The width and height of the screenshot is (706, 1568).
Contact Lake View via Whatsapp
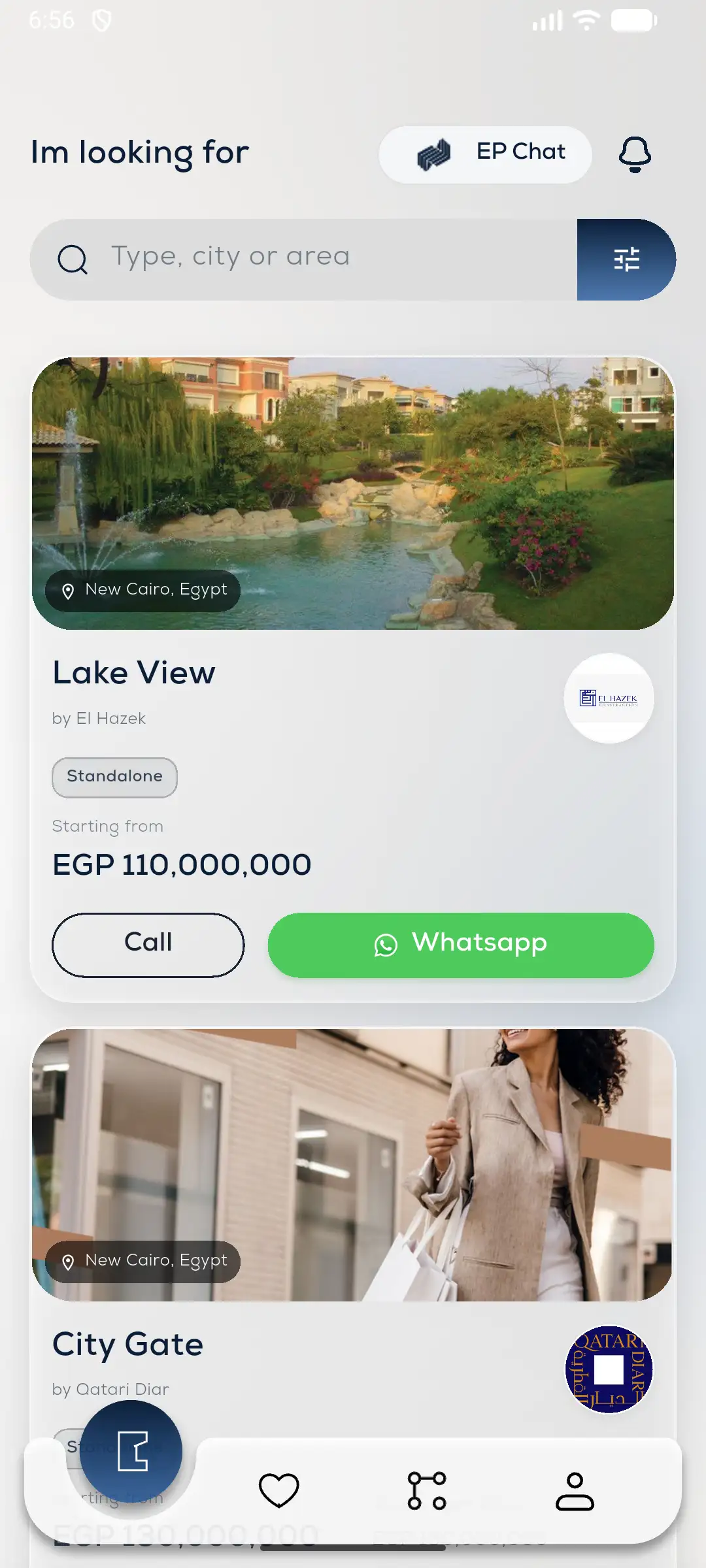pos(461,945)
